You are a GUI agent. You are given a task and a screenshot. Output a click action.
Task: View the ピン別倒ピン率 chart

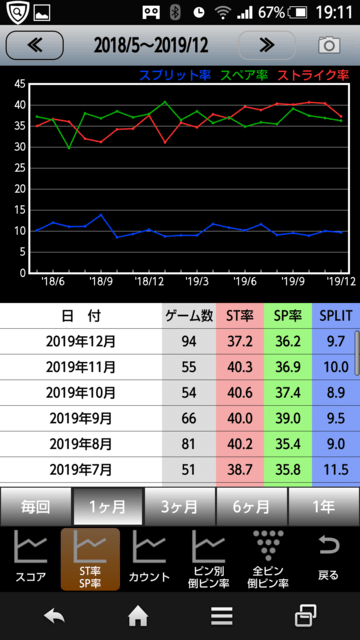pyautogui.click(x=209, y=559)
